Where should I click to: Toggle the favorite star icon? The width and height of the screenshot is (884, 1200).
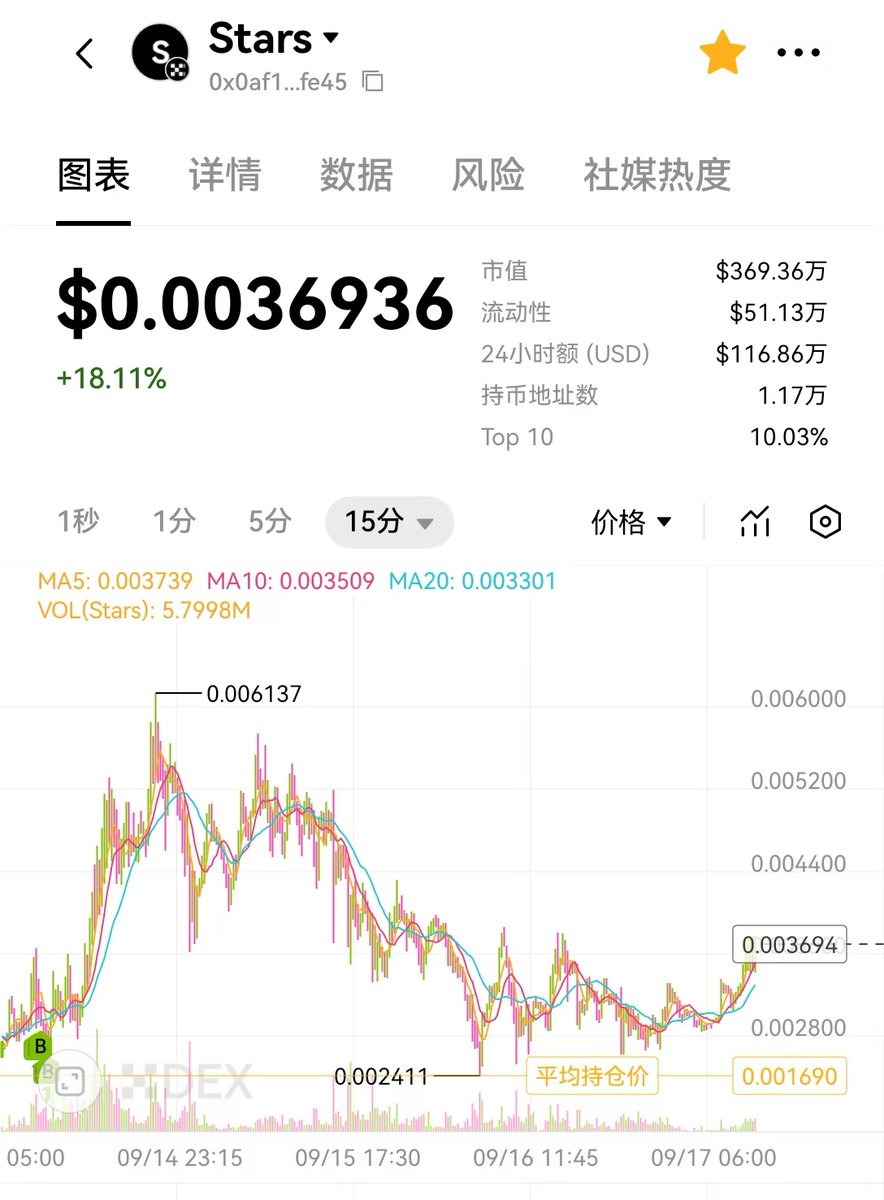[721, 53]
